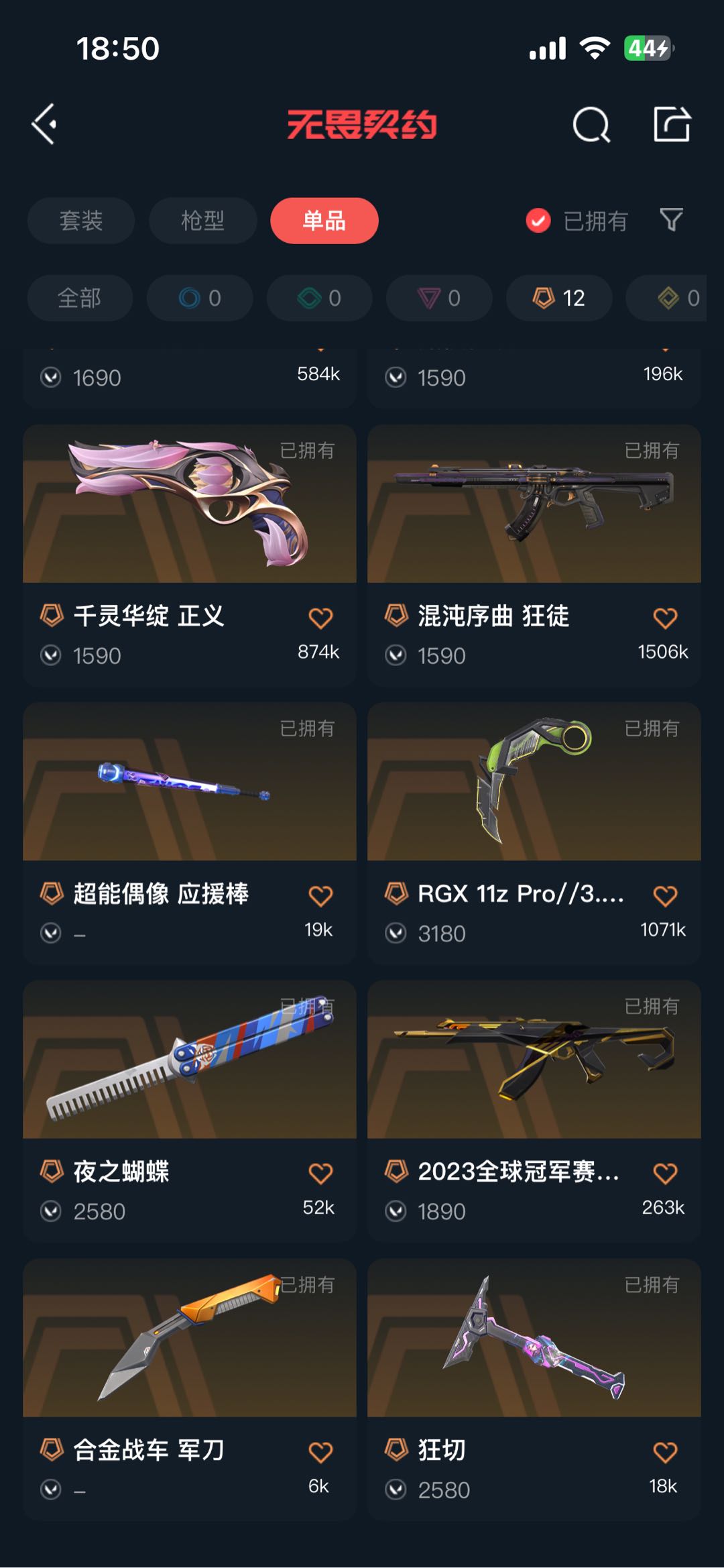Uncheck the 已拥有 filter checkbox
The image size is (724, 1568).
tap(538, 221)
